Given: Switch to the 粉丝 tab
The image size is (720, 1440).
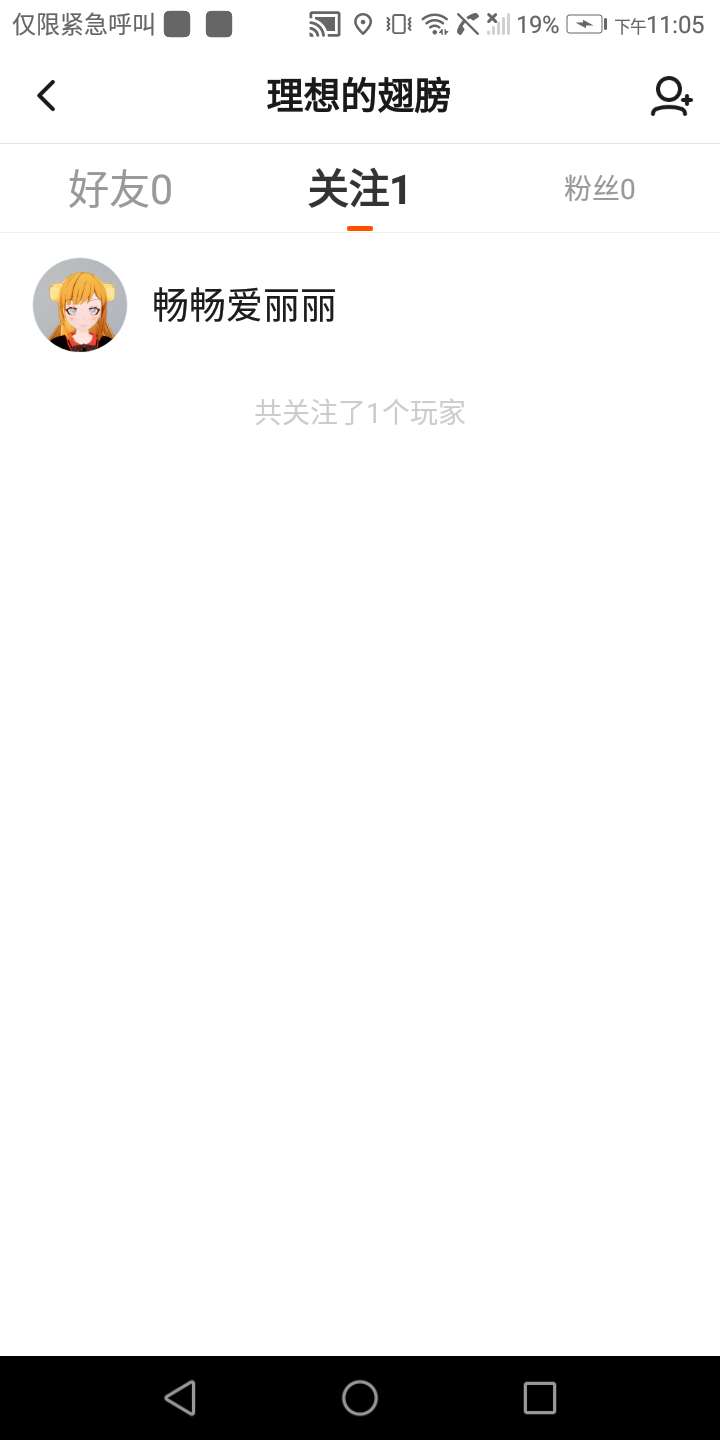Looking at the screenshot, I should (599, 189).
